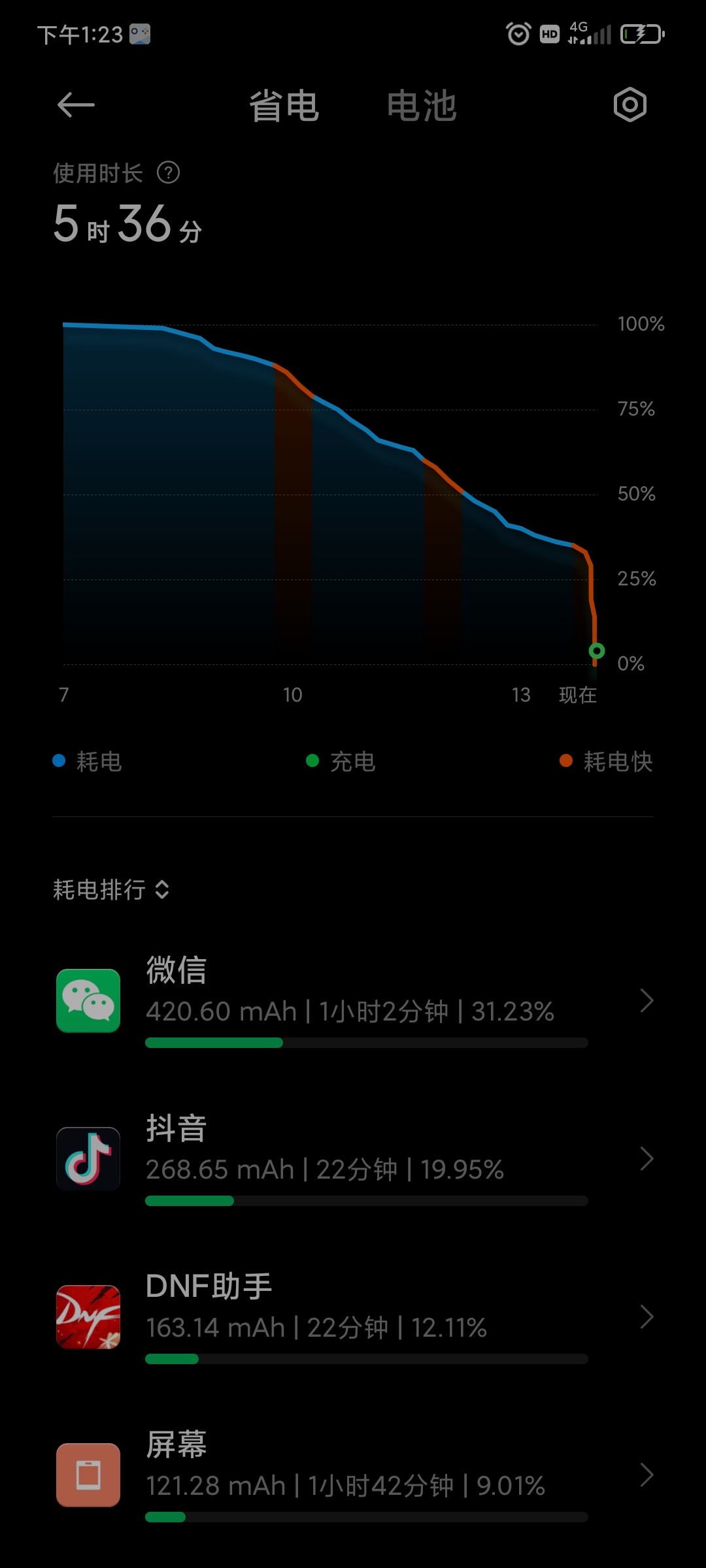Tap the help icon beside 使用时长
Image resolution: width=706 pixels, height=1568 pixels.
click(168, 173)
